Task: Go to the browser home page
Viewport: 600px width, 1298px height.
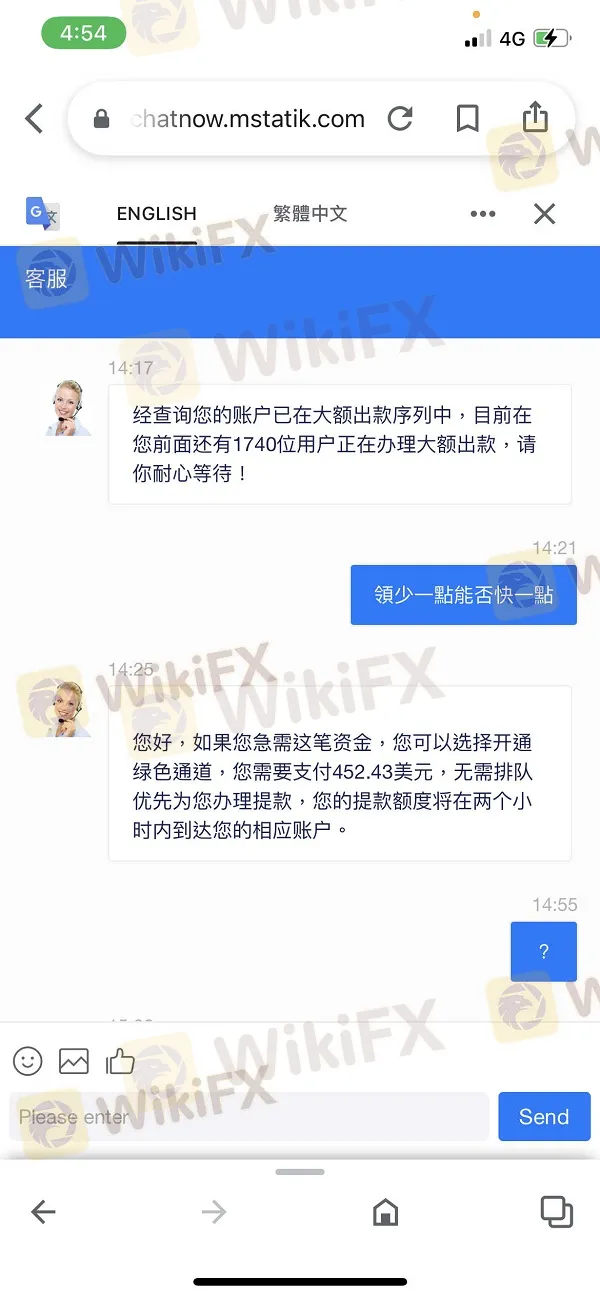Action: 385,1213
